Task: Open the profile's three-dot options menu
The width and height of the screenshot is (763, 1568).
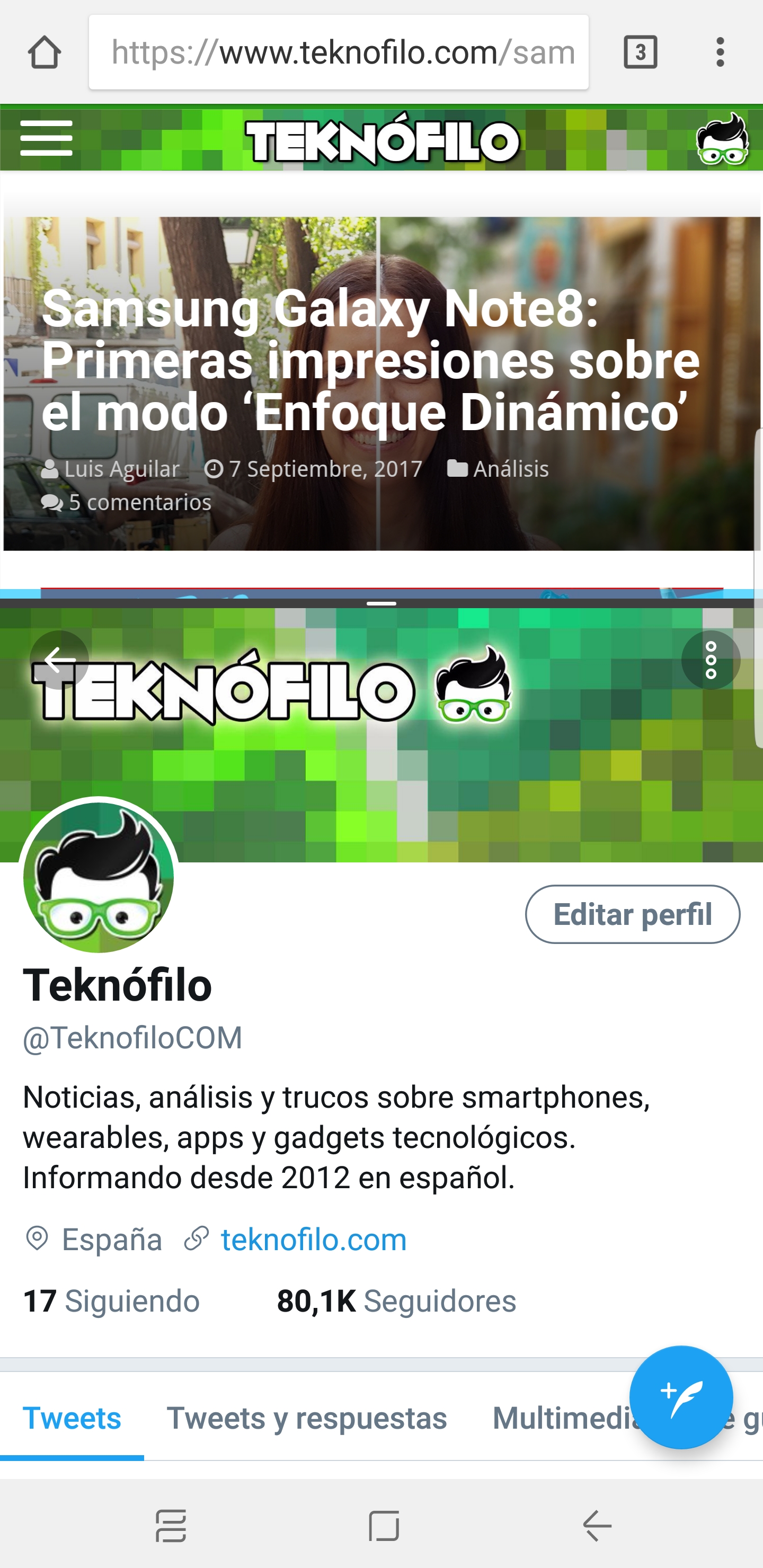Action: coord(710,660)
